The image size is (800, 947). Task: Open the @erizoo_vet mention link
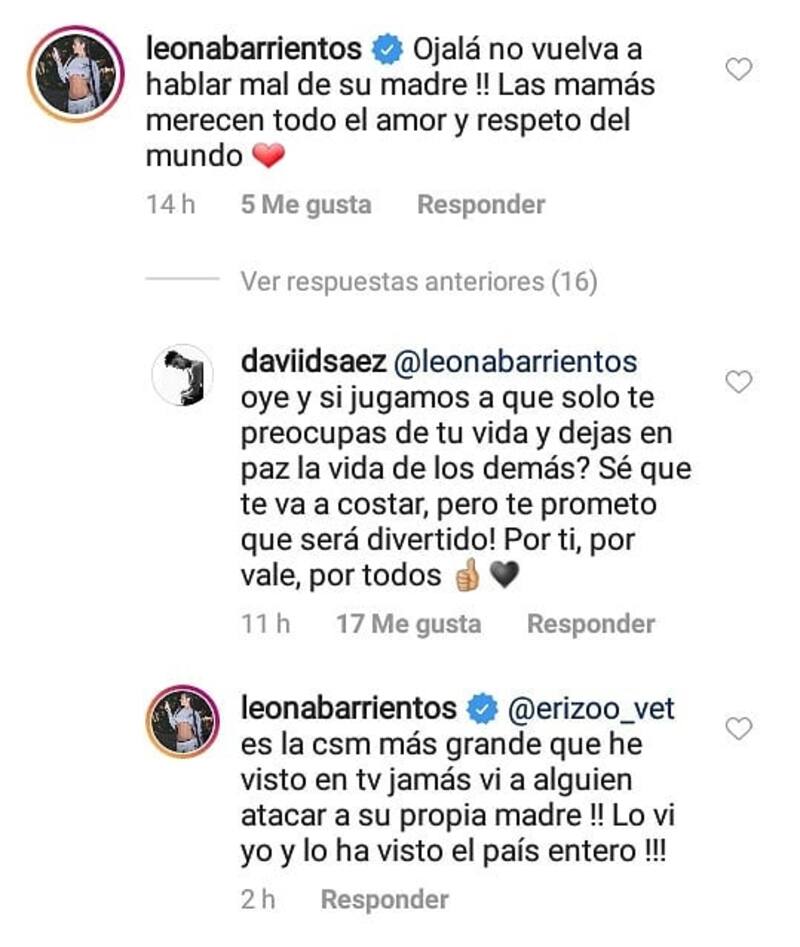pos(593,709)
